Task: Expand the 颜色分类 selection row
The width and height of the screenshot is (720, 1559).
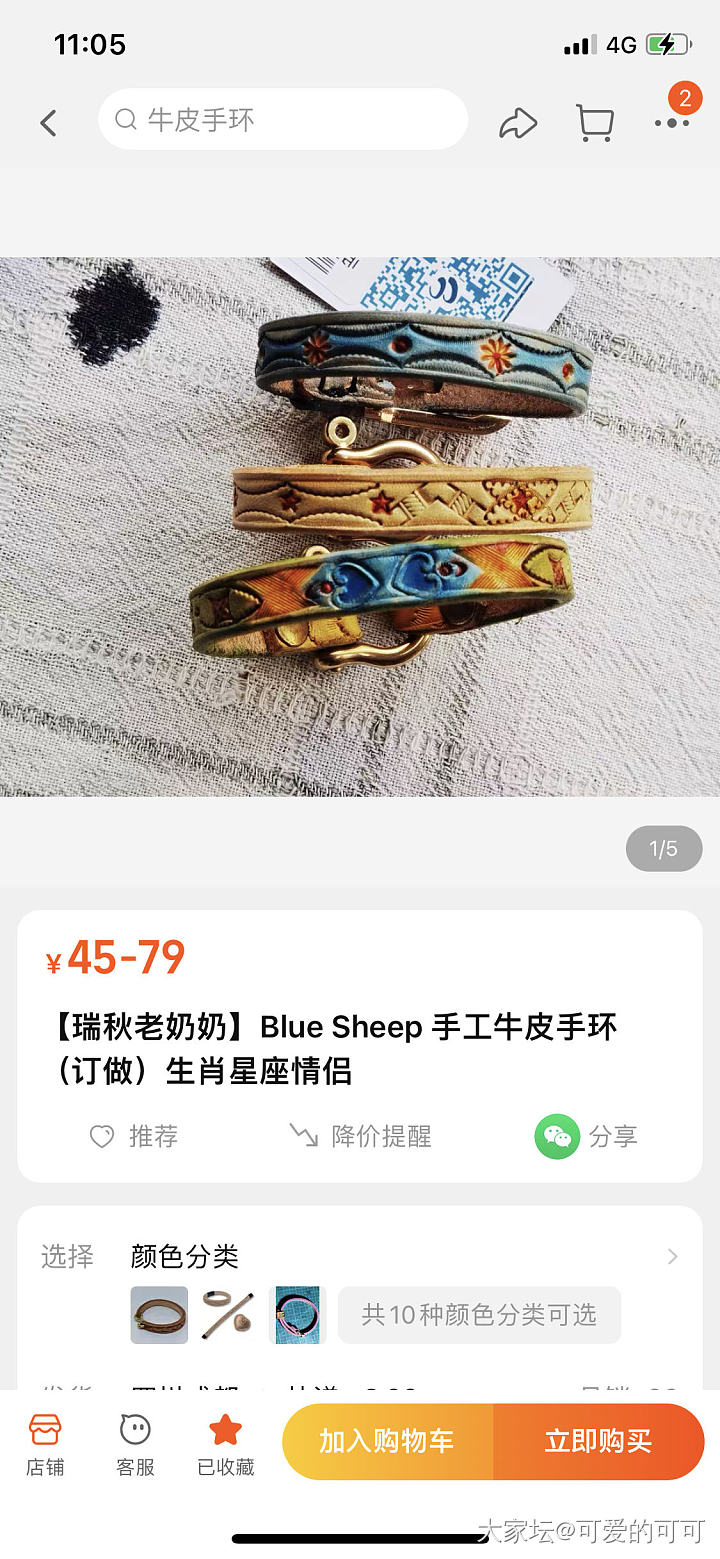Action: point(672,1256)
